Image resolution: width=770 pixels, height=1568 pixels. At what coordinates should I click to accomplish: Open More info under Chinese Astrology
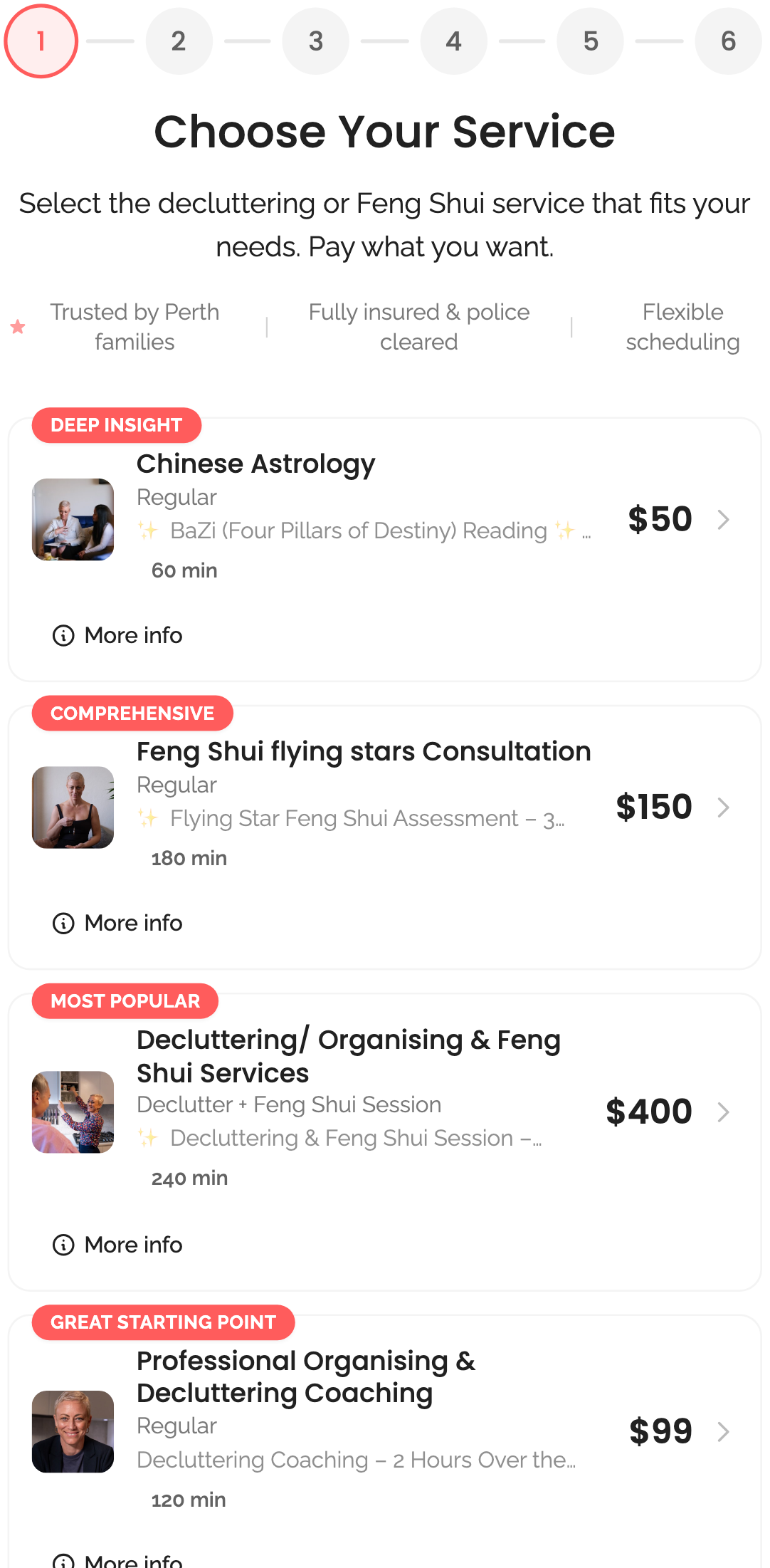[x=132, y=635]
